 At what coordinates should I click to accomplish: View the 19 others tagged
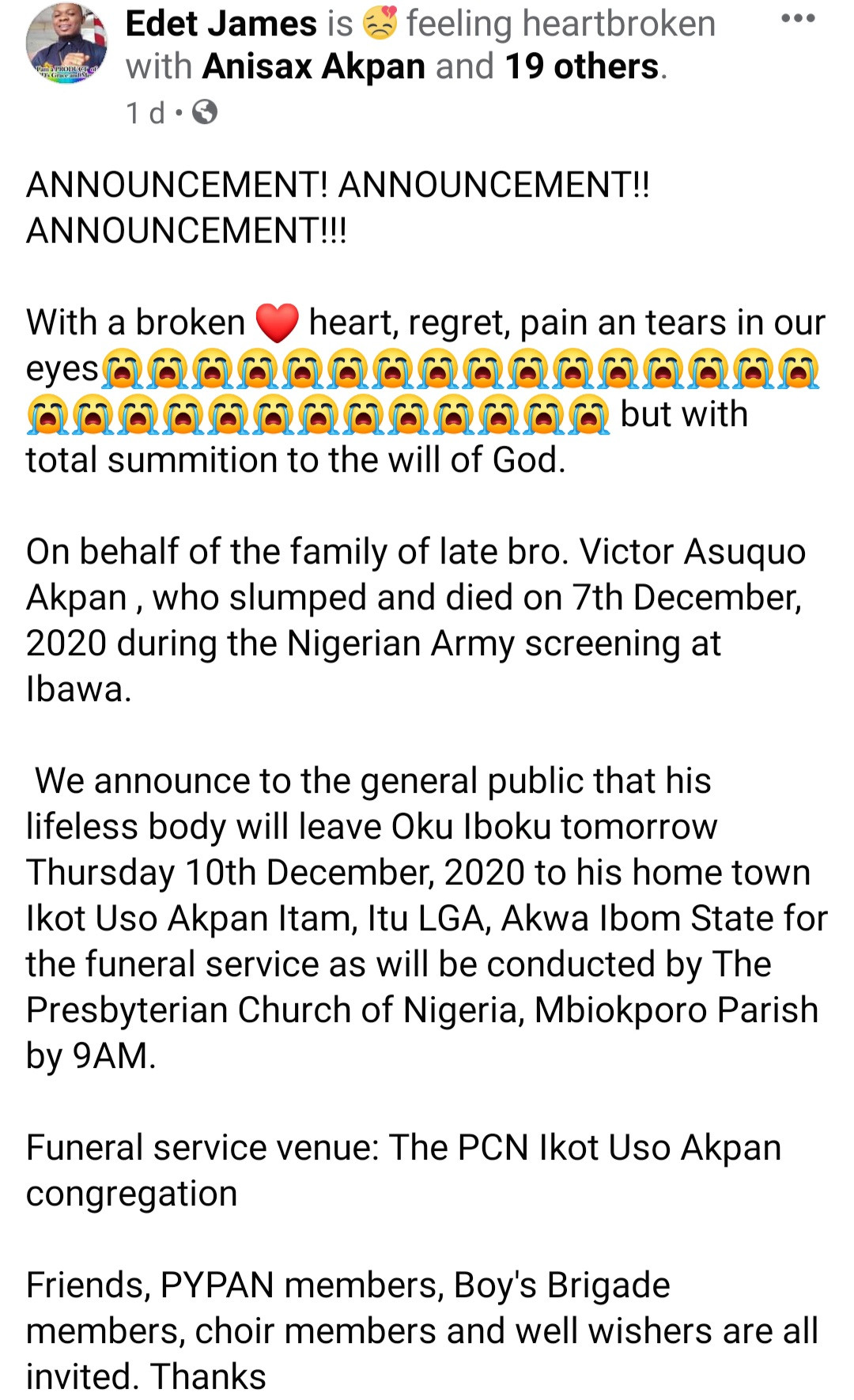pyautogui.click(x=581, y=67)
